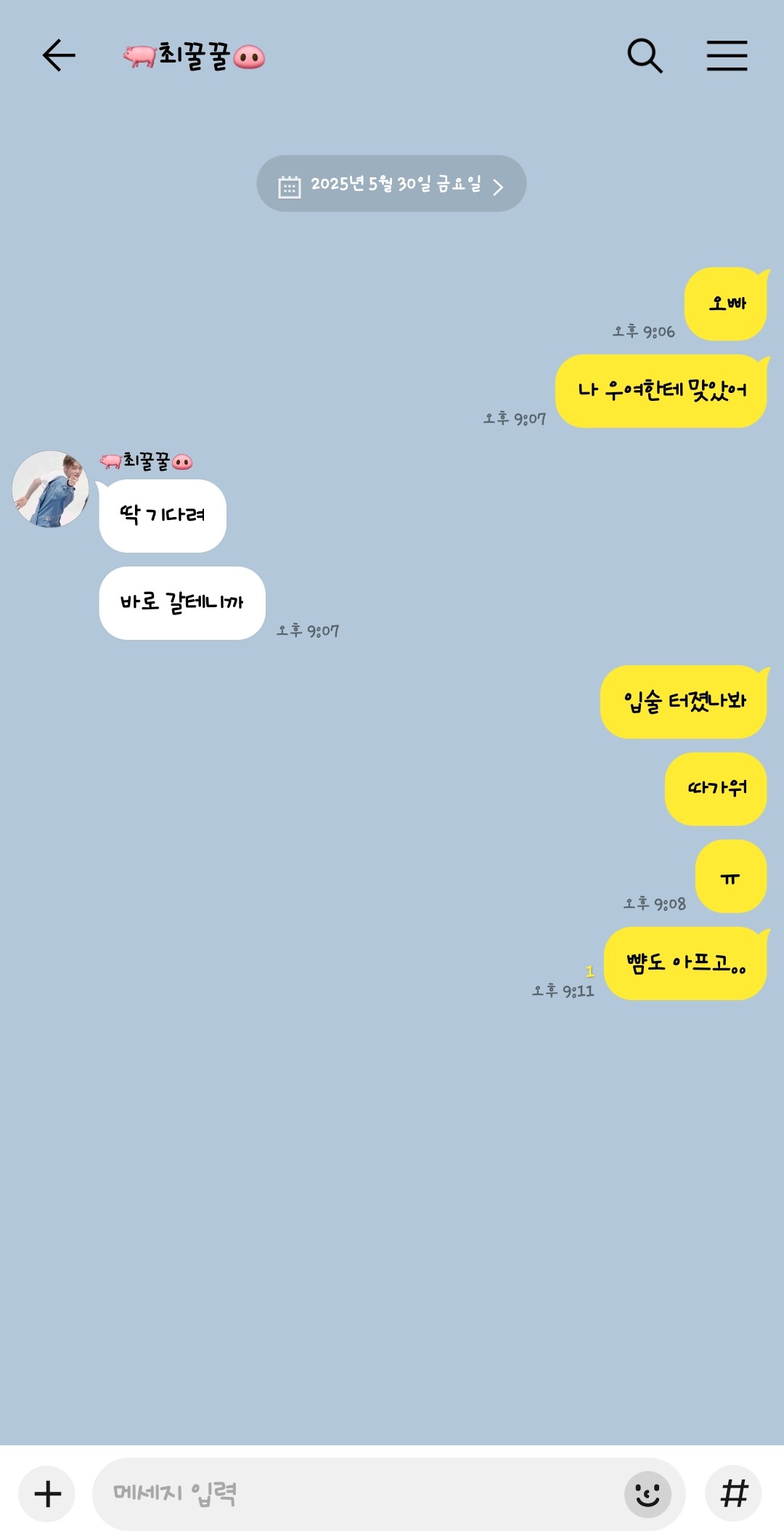View 최꿀꿀's profile picture
The height and width of the screenshot is (1539, 784).
pos(51,489)
